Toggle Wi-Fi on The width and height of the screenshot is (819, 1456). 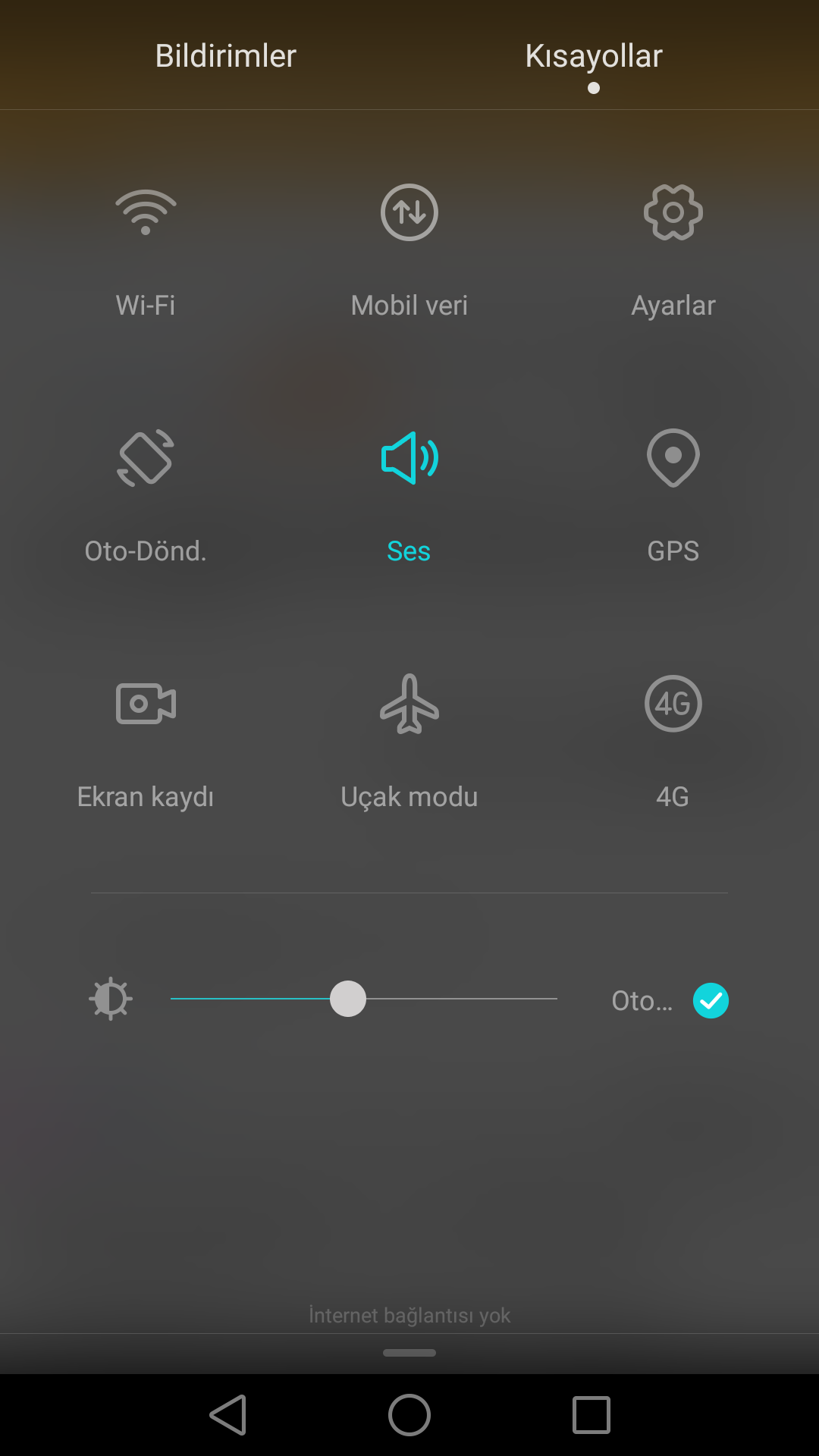tap(146, 213)
